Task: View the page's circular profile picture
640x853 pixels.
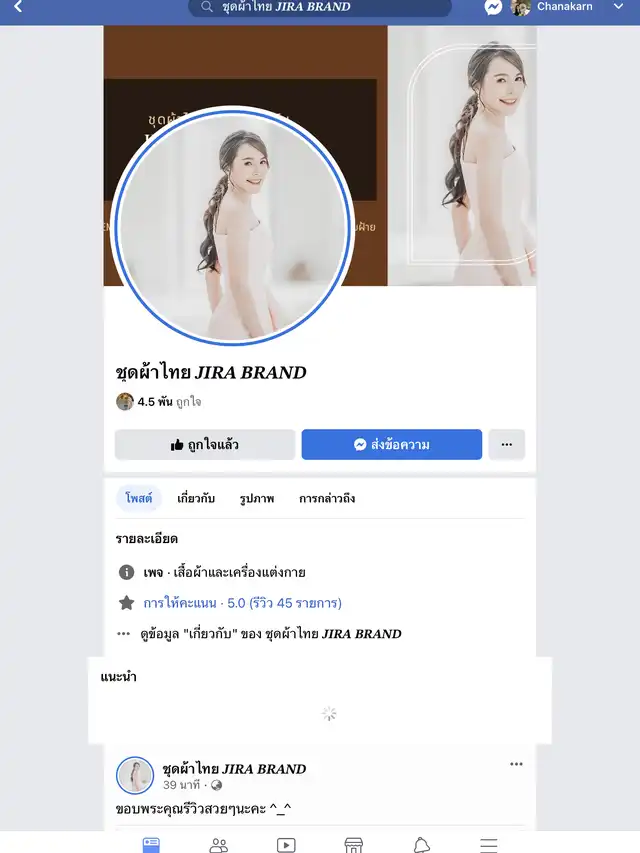Action: 233,226
